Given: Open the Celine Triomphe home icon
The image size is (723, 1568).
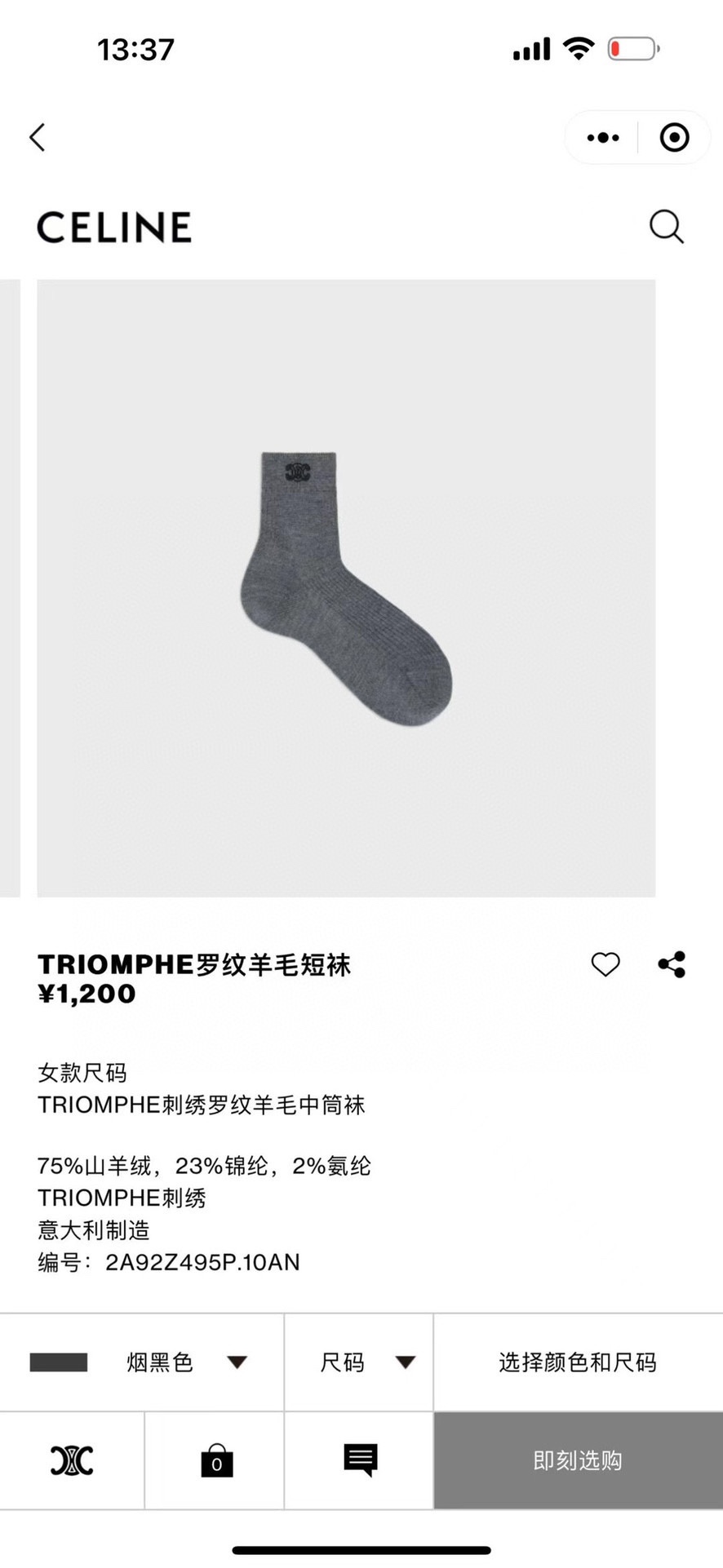Looking at the screenshot, I should pos(72,1460).
